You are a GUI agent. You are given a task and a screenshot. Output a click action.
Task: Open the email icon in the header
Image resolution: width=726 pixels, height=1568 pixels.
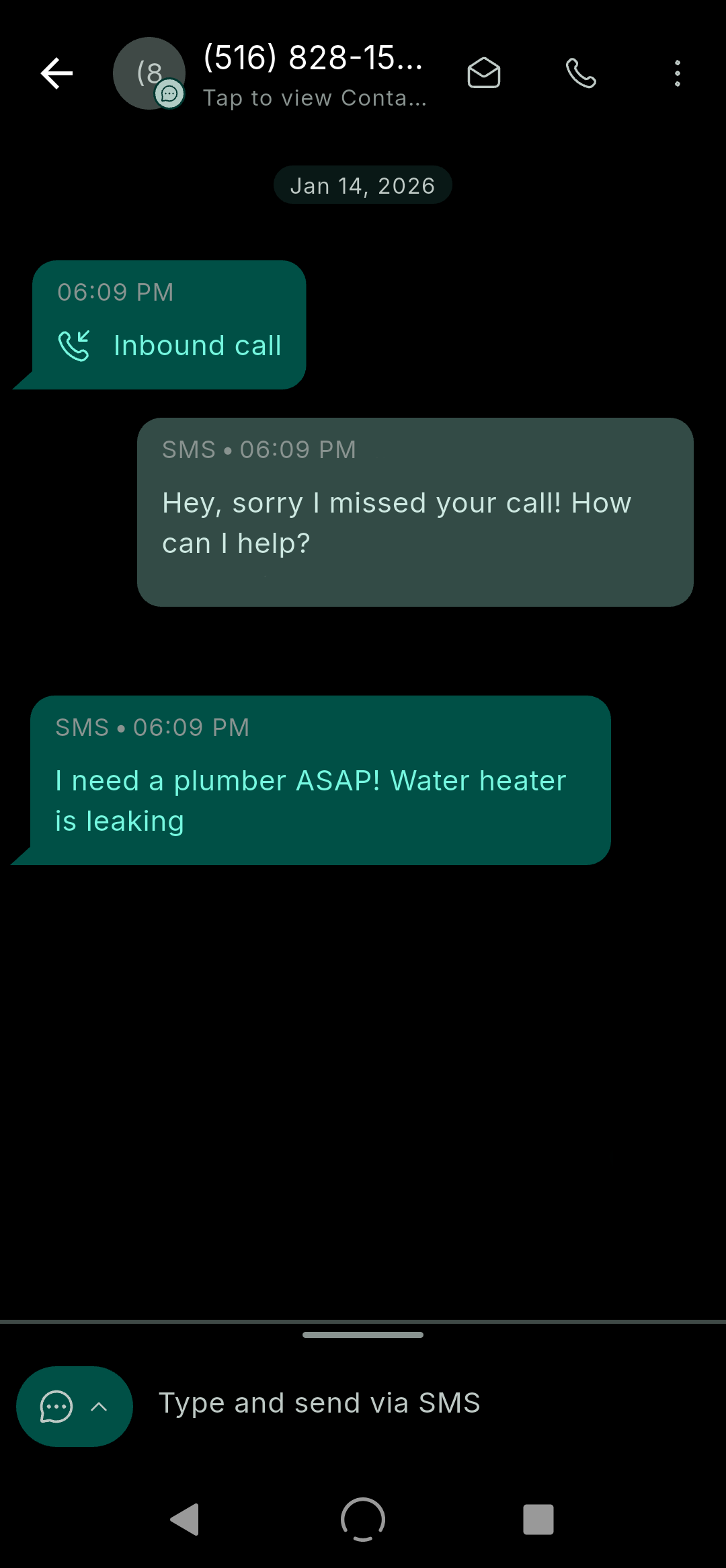[483, 73]
